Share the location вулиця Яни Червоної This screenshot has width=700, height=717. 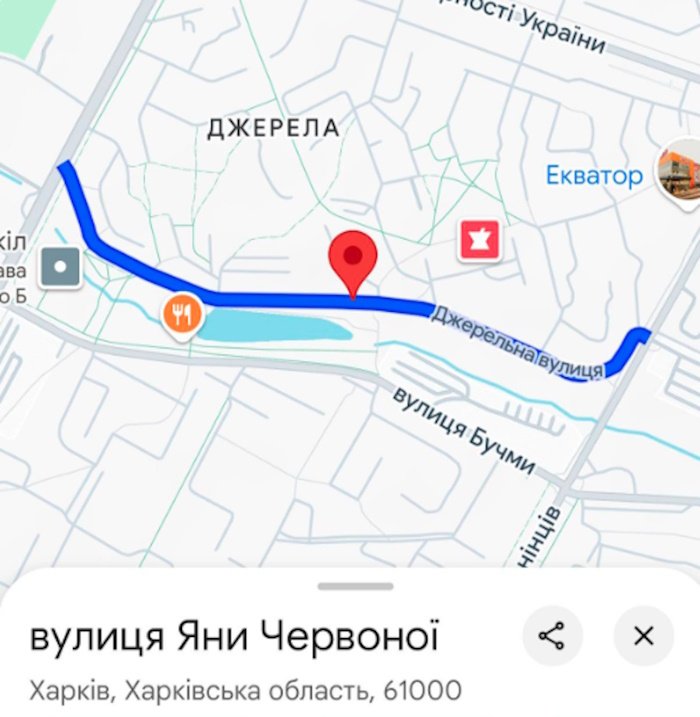click(552, 636)
